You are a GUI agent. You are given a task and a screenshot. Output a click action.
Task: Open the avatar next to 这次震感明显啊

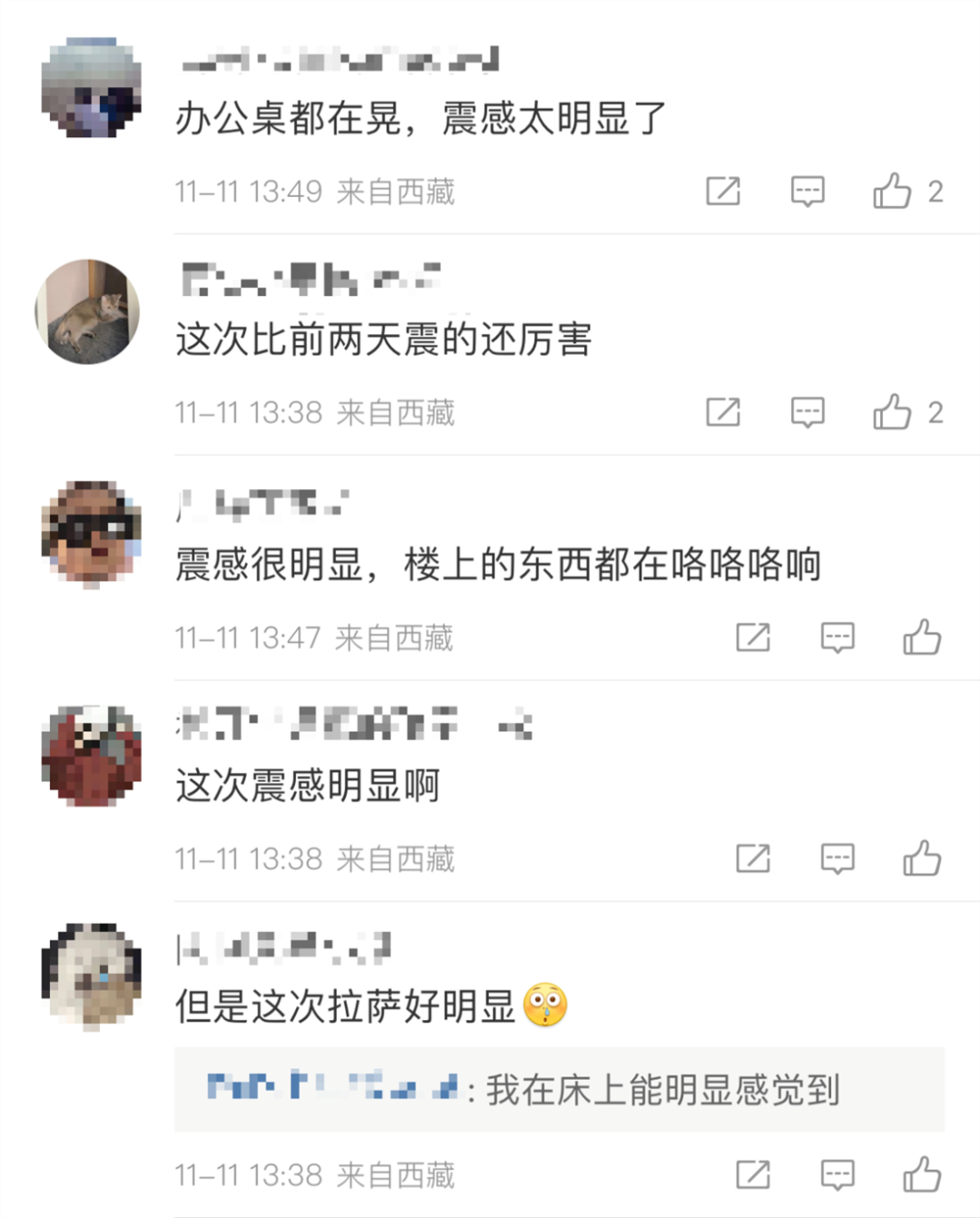[91, 756]
